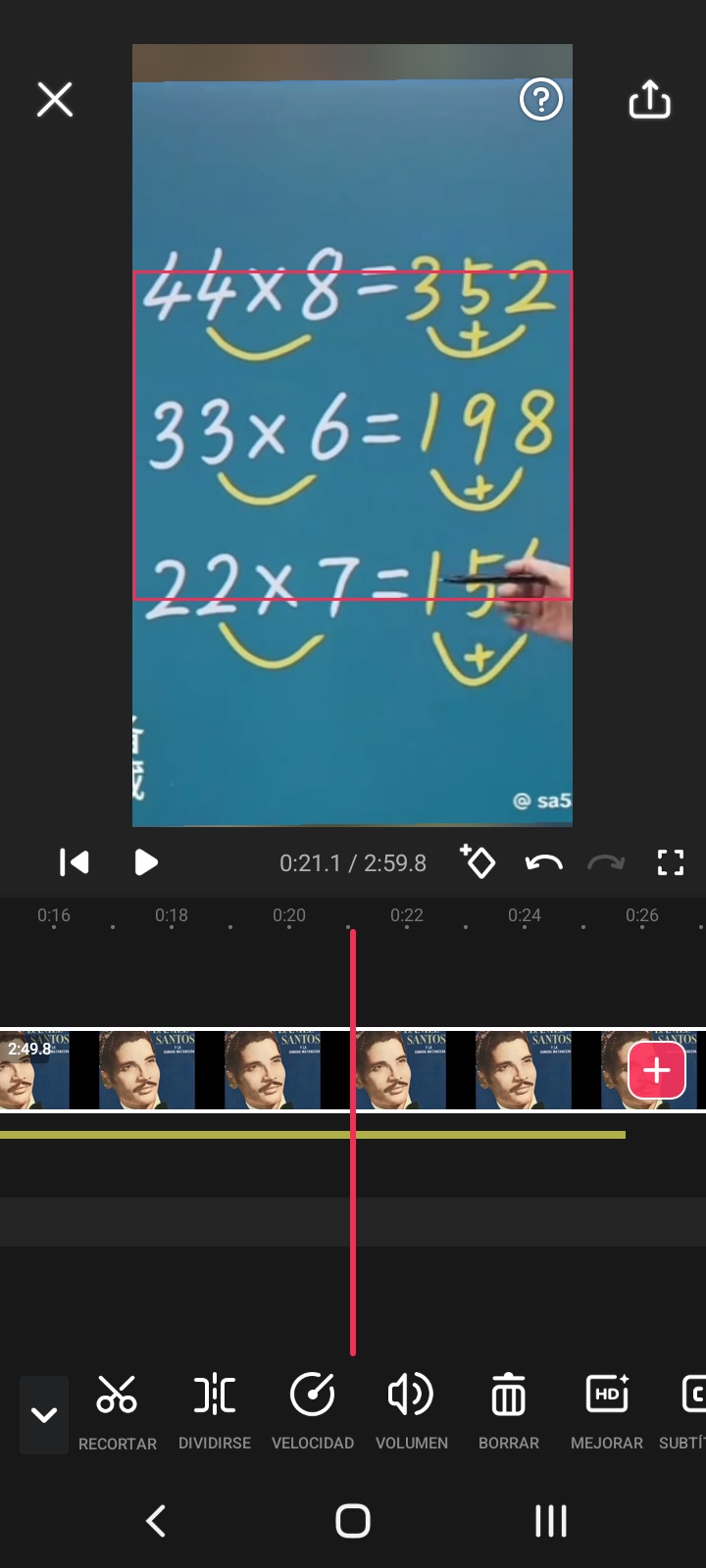Viewport: 706px width, 1568px height.
Task: Delete the clip with Borrar
Action: pos(509,1410)
